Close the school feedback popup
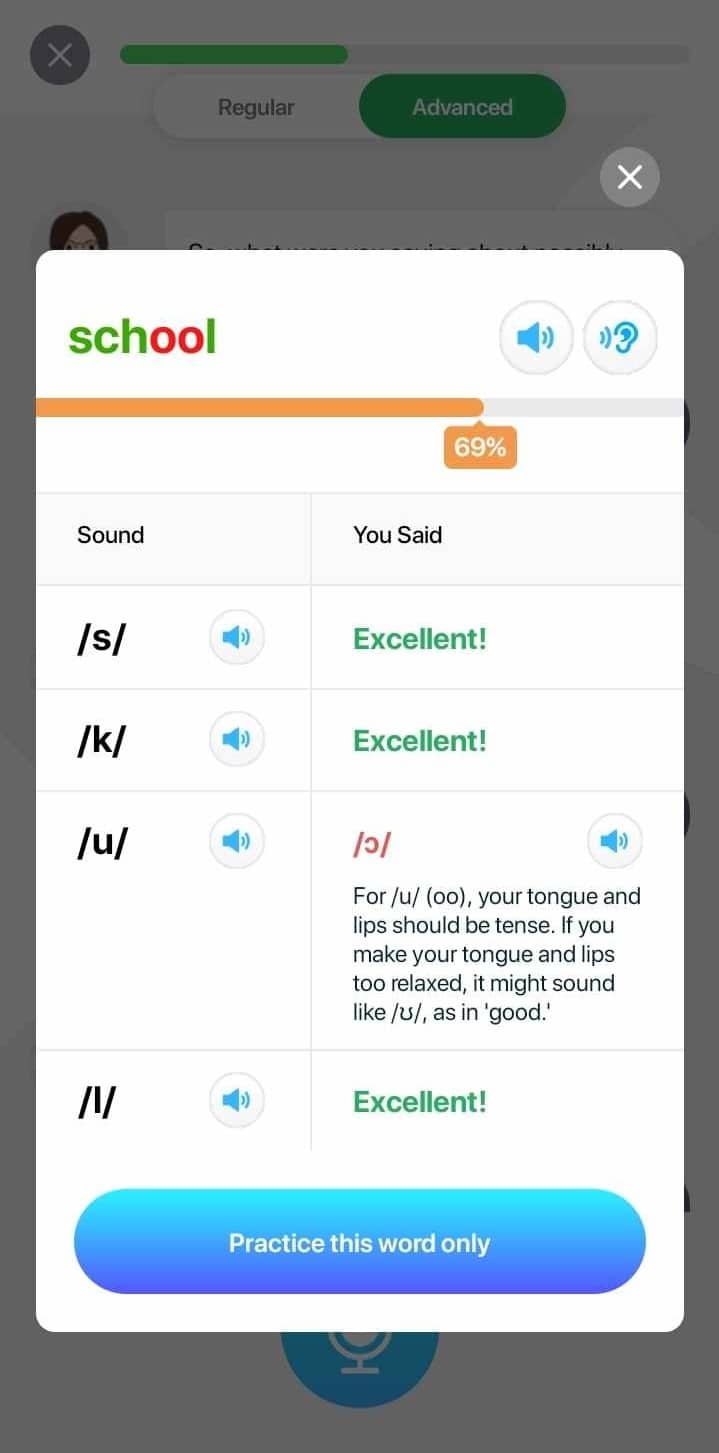The image size is (719, 1453). 629,177
